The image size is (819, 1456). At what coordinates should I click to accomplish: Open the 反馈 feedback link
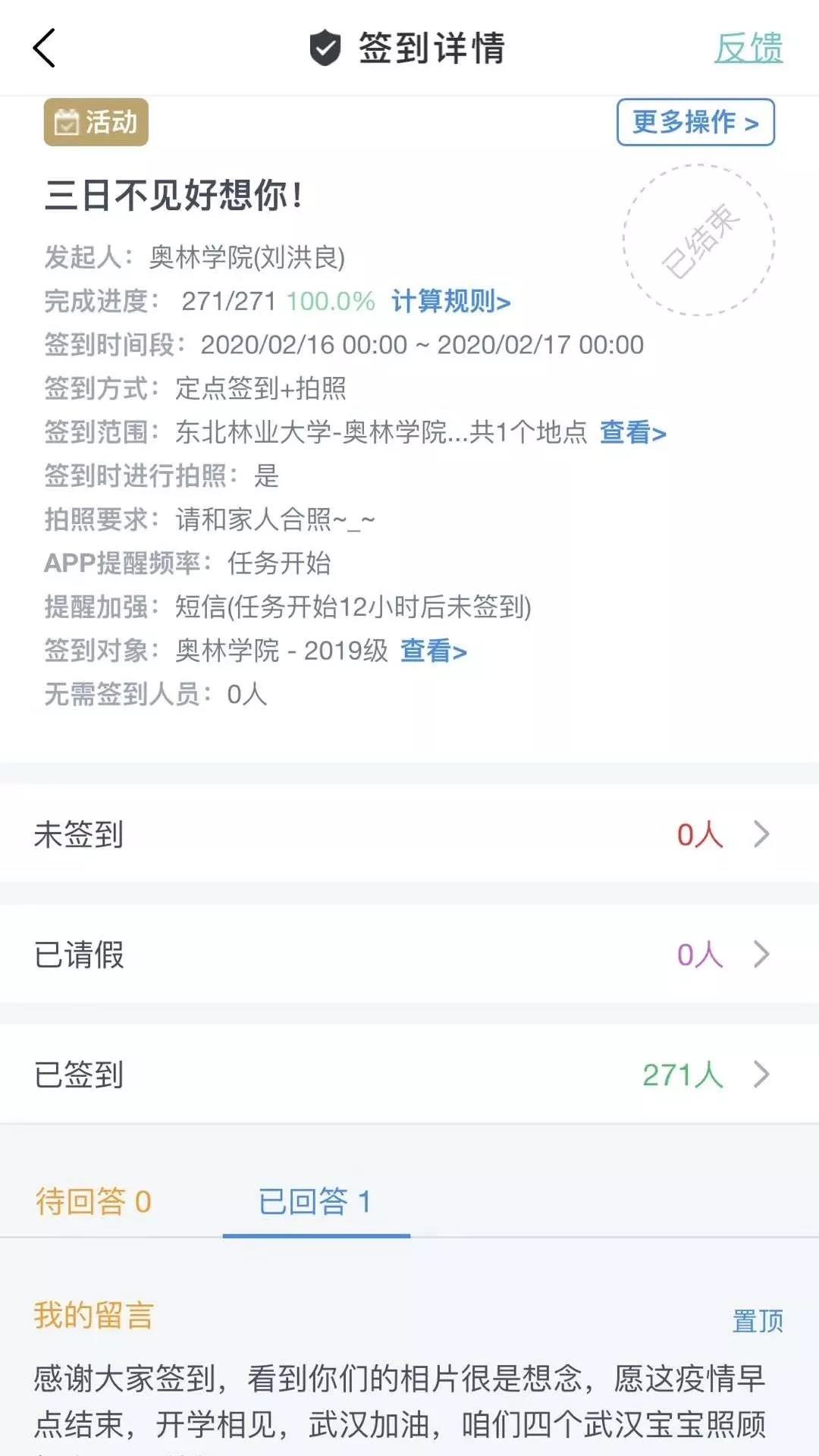tap(748, 49)
